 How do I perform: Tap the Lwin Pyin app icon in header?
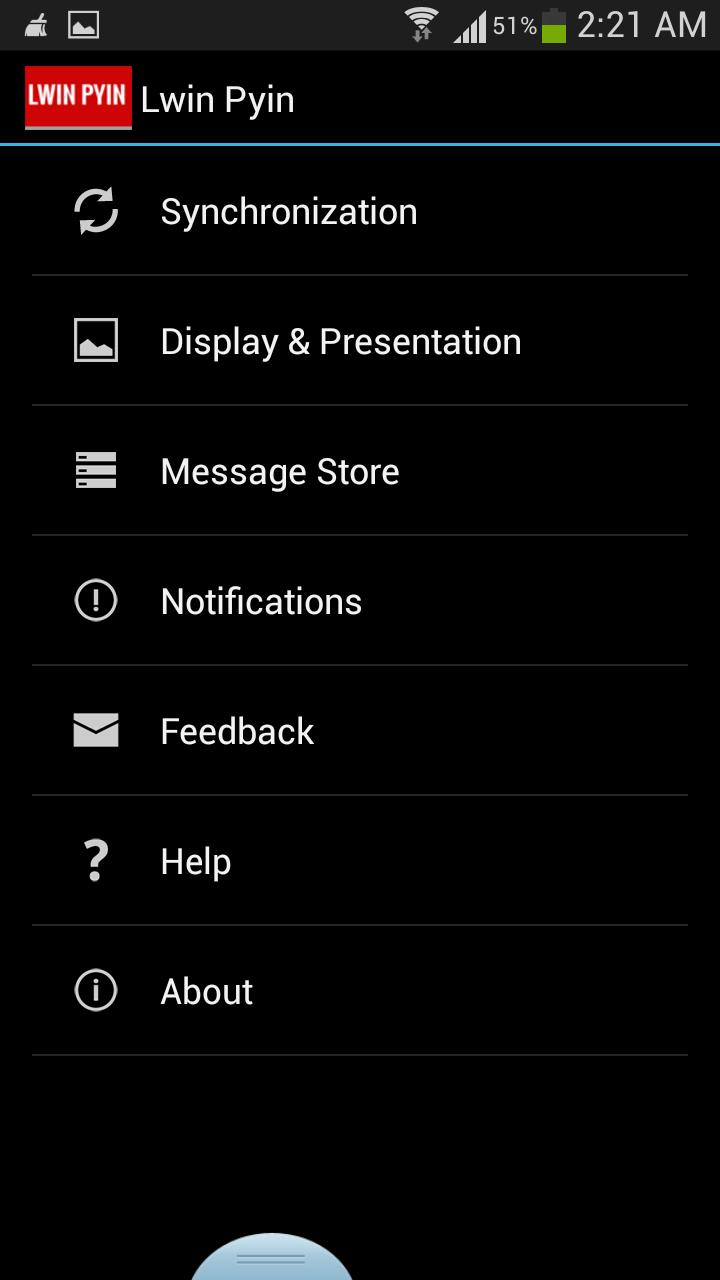point(78,98)
